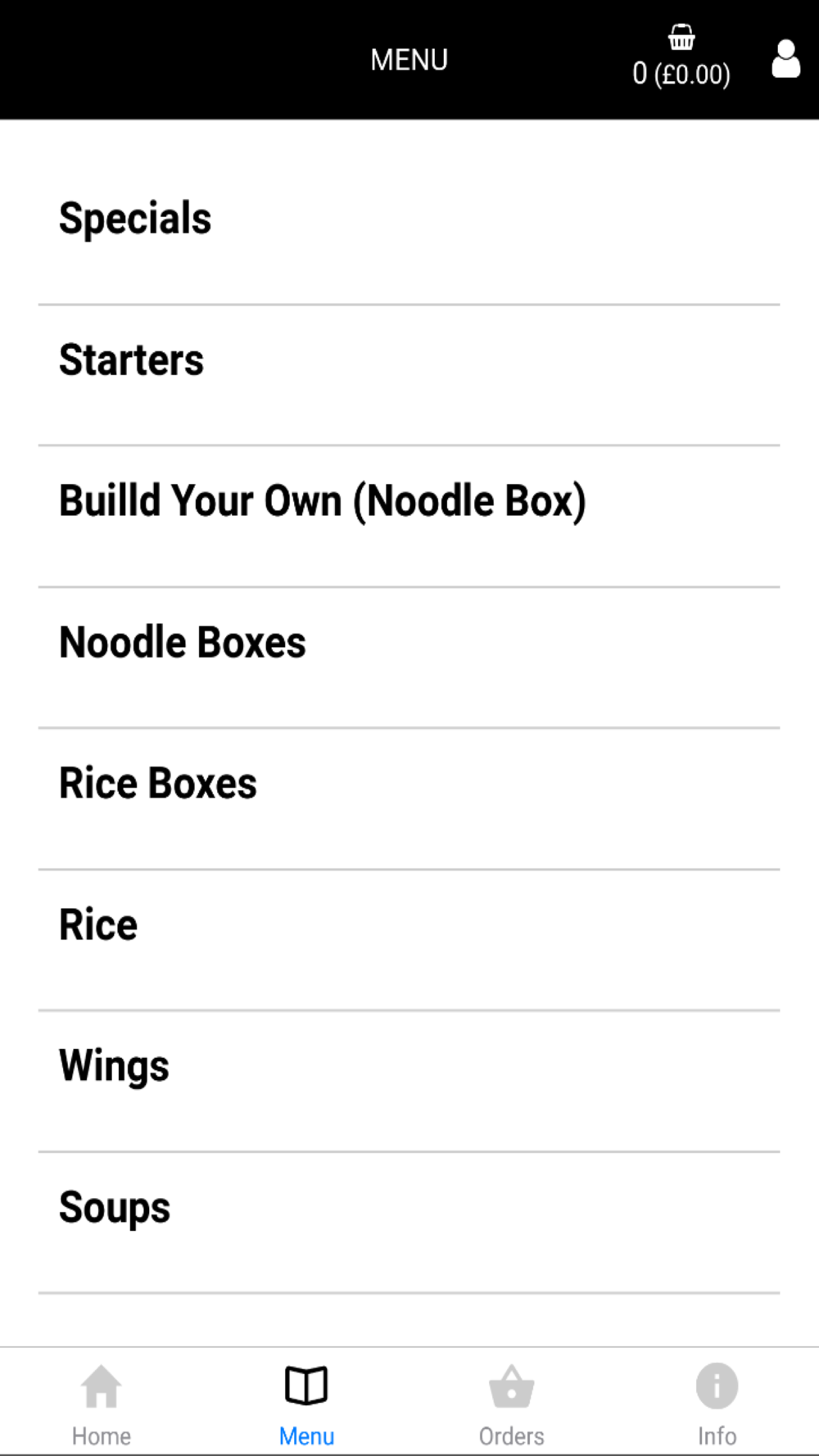Select the Starters category
The height and width of the screenshot is (1456, 819).
pyautogui.click(x=409, y=375)
